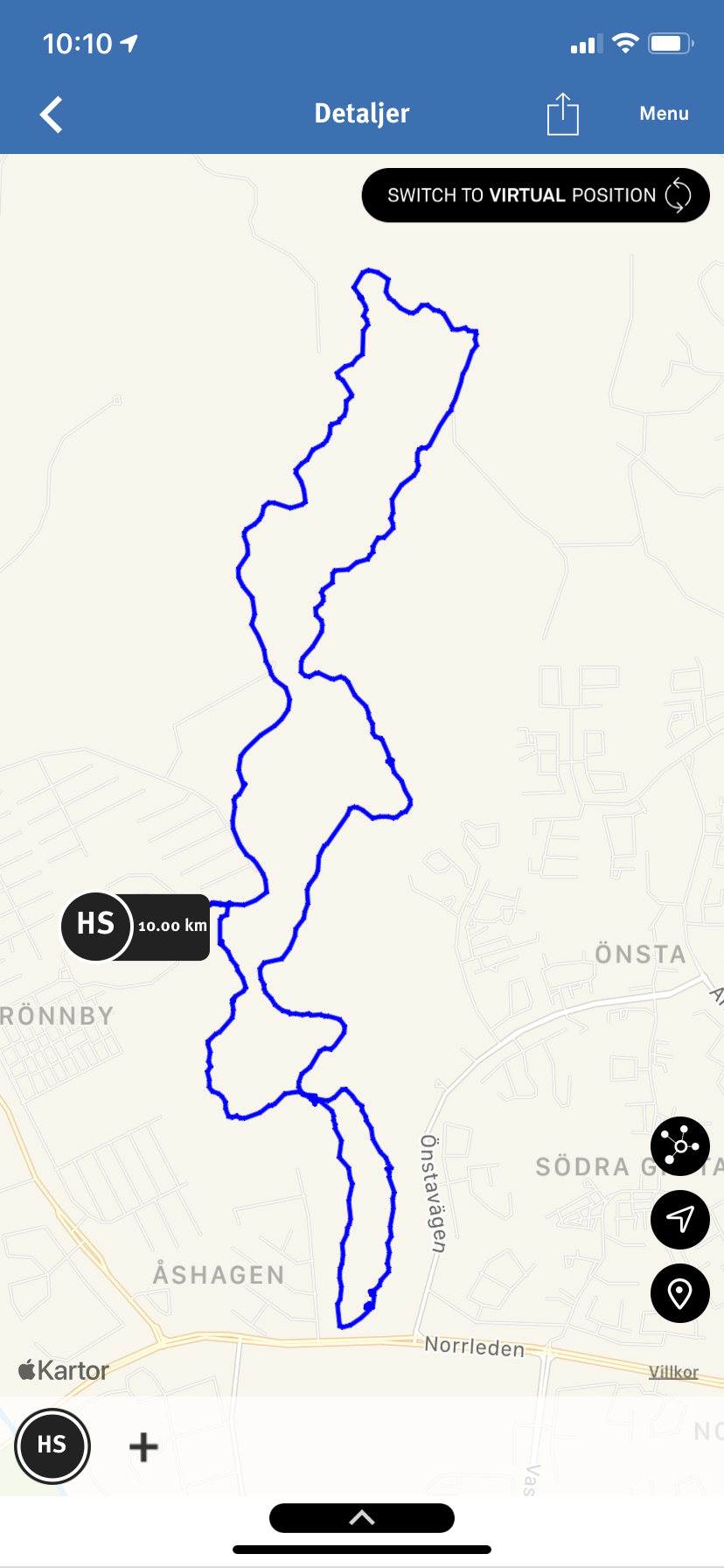Tap the HS 10.00 km marker

(136, 927)
